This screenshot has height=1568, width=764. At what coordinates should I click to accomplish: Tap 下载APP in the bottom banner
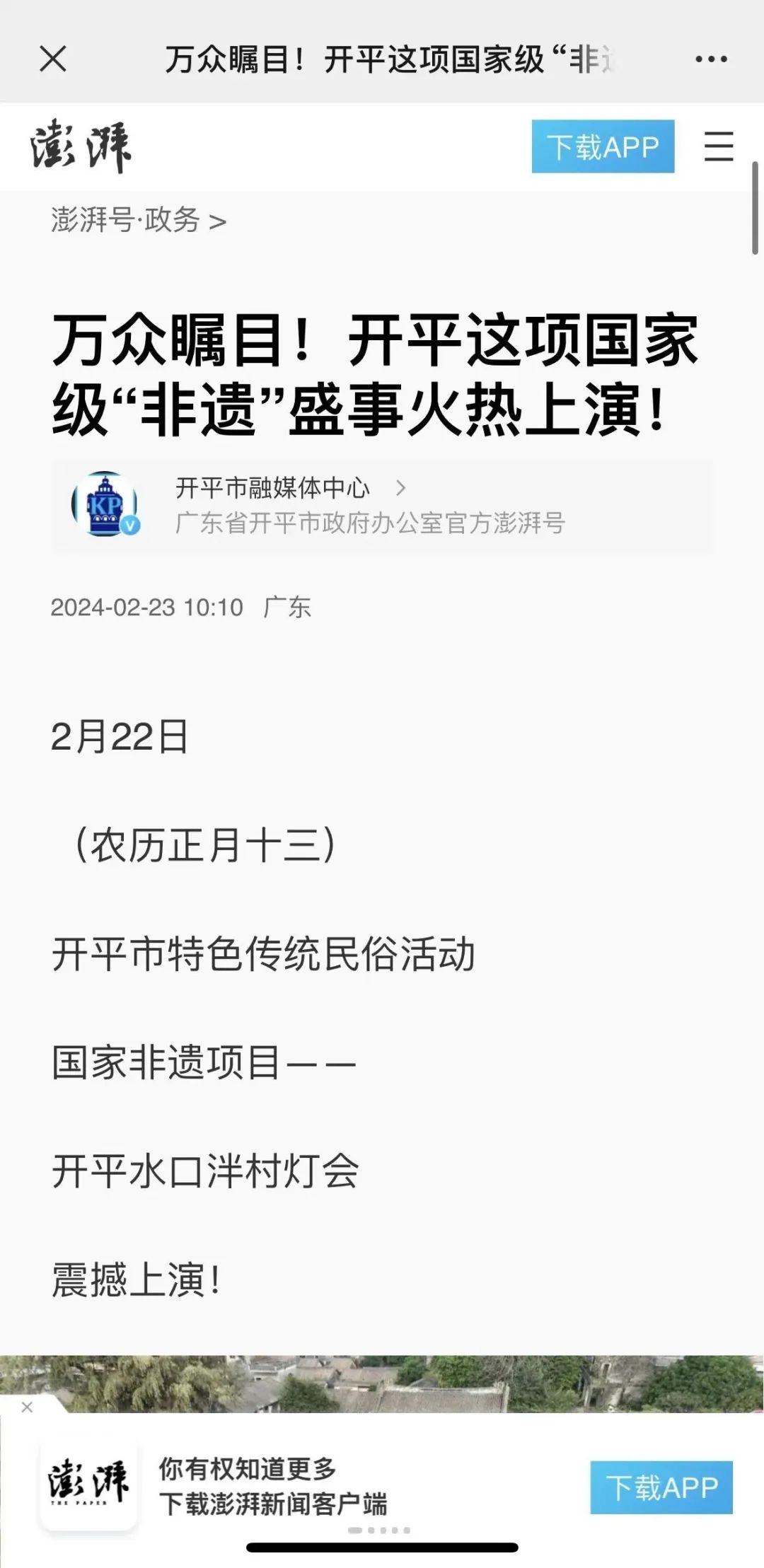tap(661, 1487)
